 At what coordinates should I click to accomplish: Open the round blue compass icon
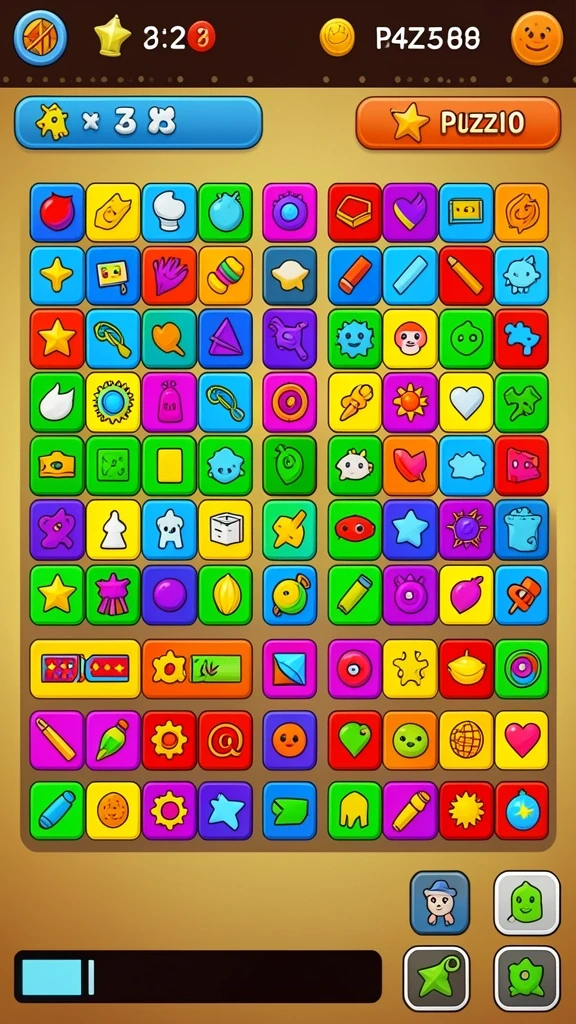(x=40, y=38)
